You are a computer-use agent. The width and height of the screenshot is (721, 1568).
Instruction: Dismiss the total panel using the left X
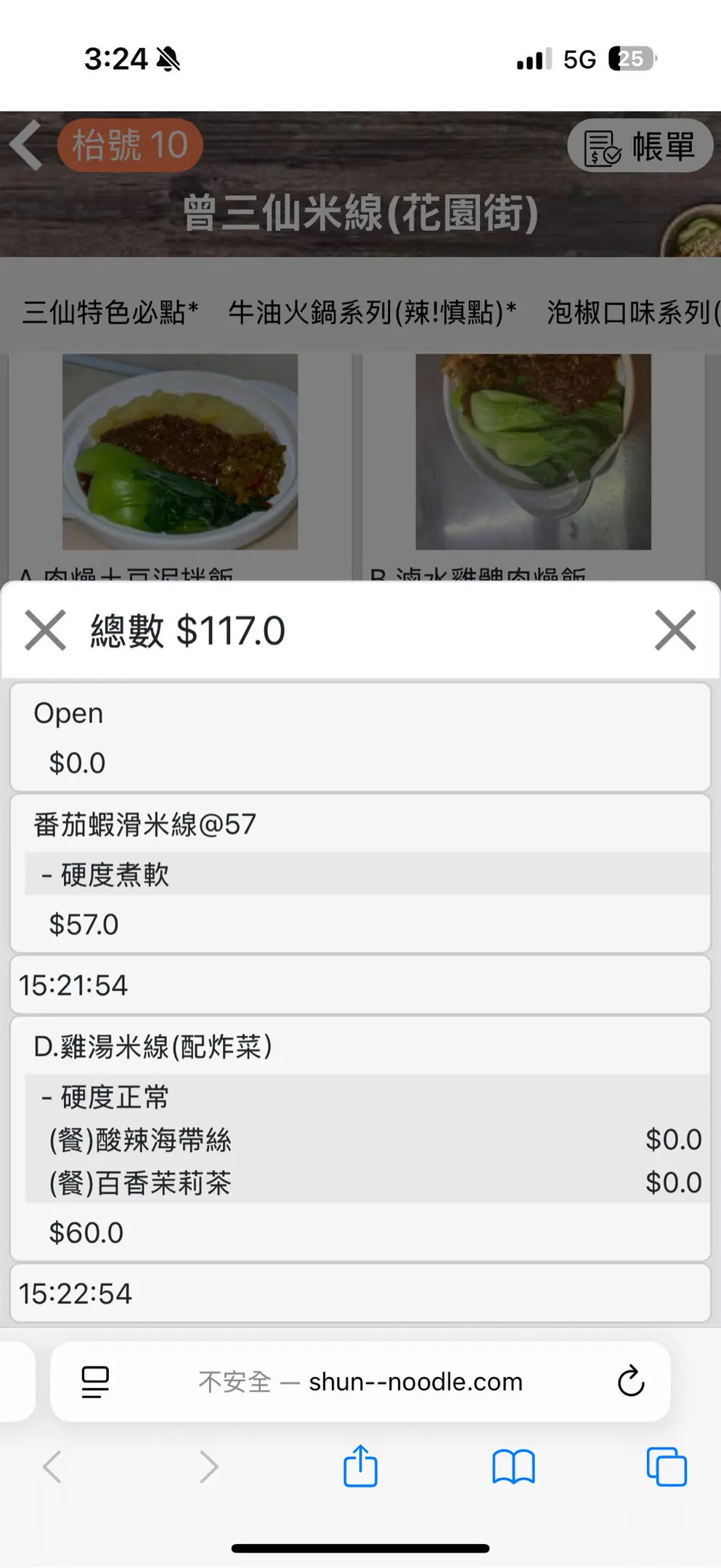tap(45, 630)
